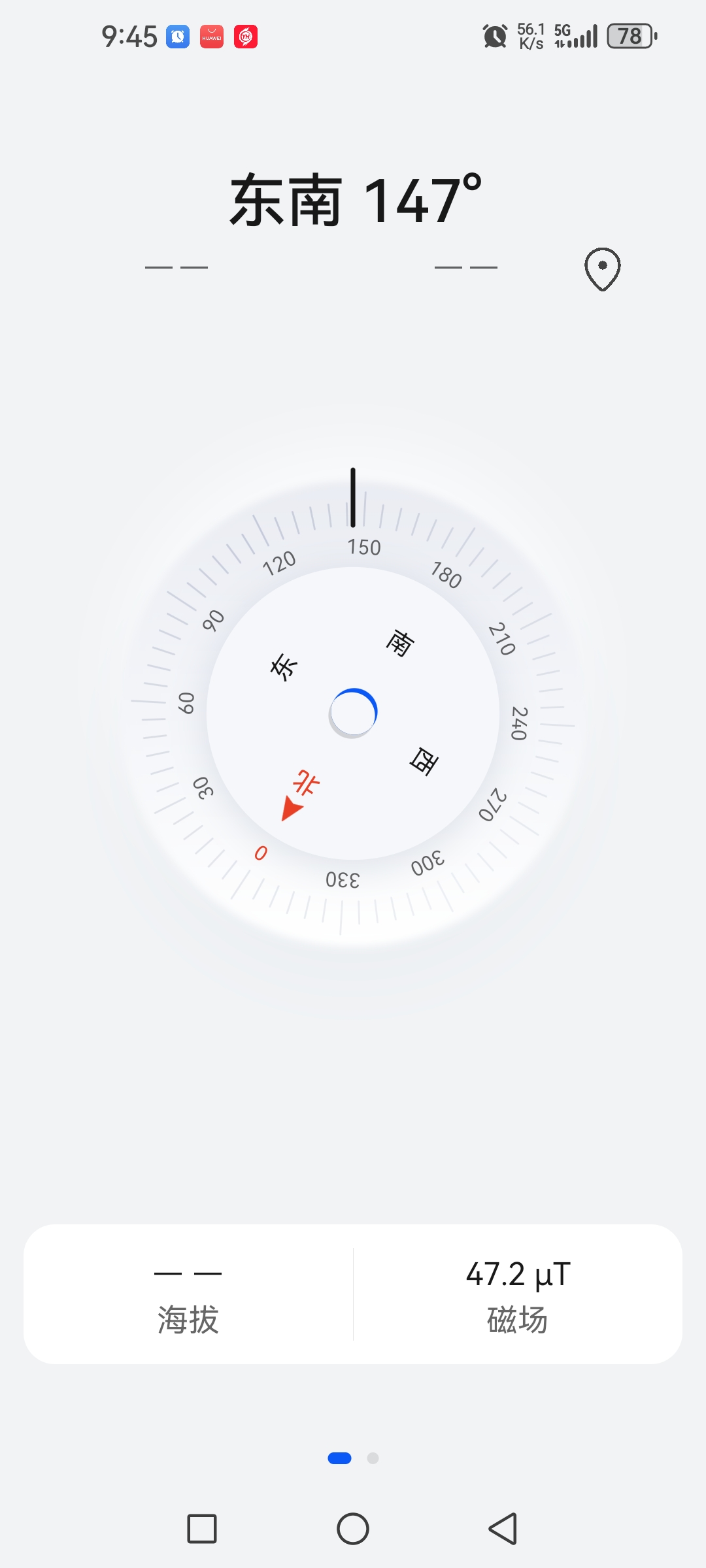
Task: Go back with the navigation back button
Action: click(x=503, y=1529)
